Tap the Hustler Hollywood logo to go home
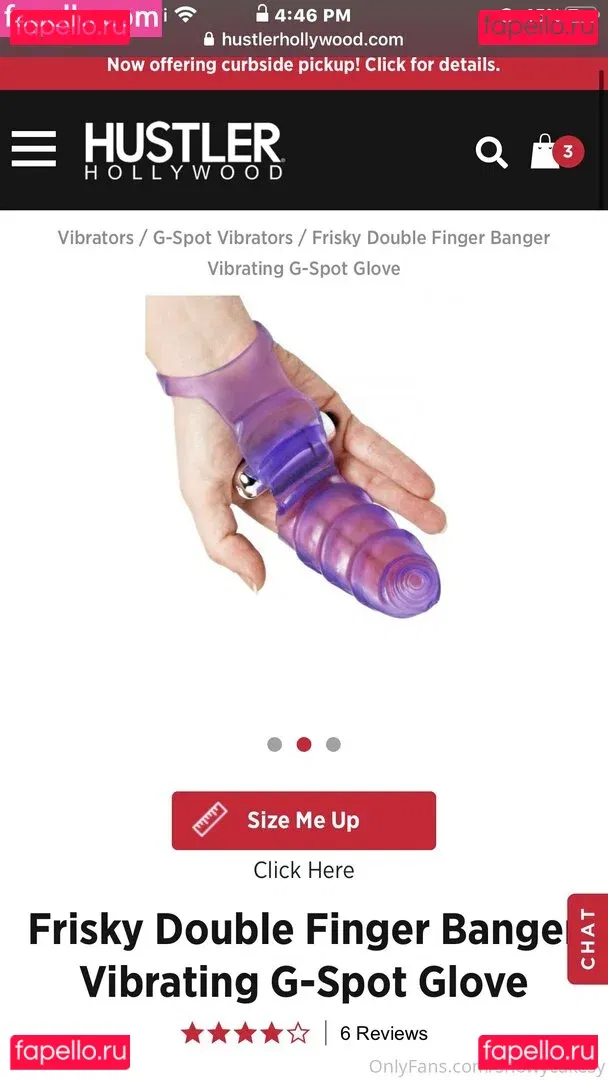This screenshot has width=608, height=1080. click(184, 150)
